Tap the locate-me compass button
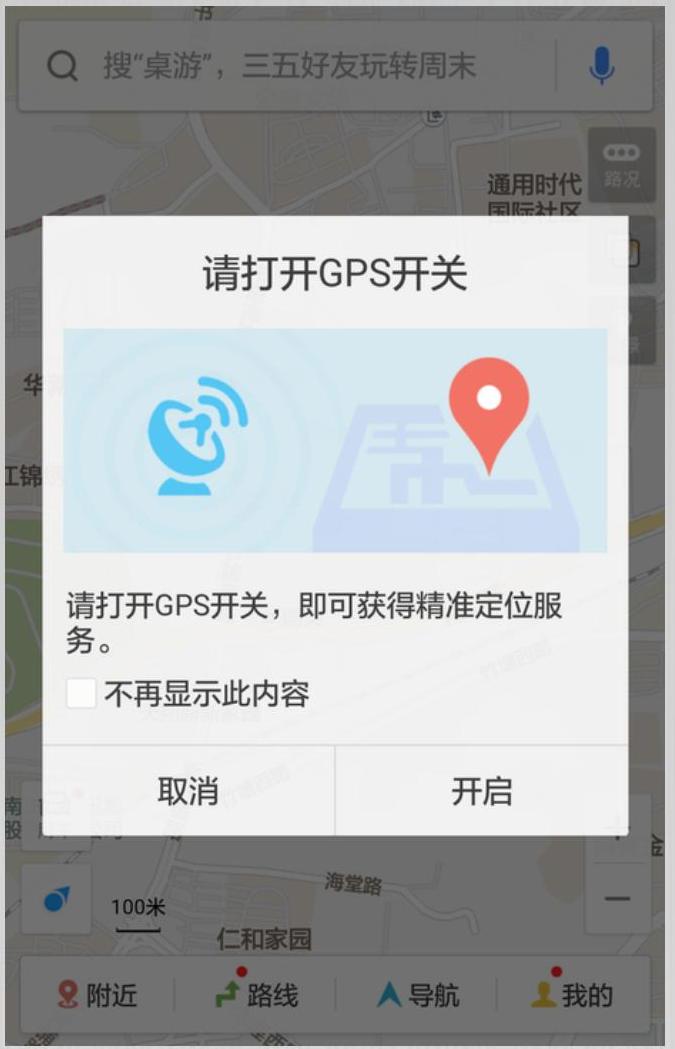The width and height of the screenshot is (675, 1049). pos(57,899)
